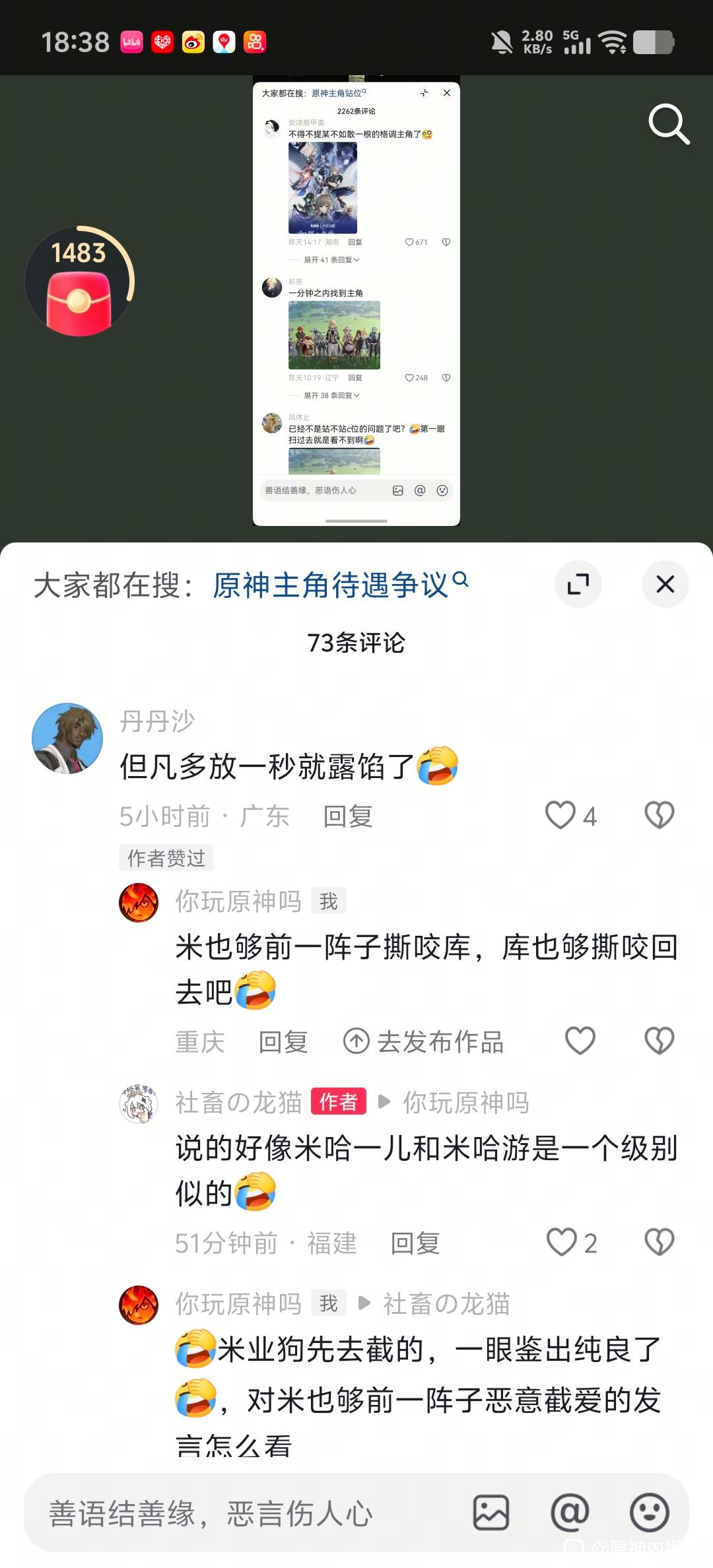Dislike 社畜の龙猫's reply

tap(659, 1243)
